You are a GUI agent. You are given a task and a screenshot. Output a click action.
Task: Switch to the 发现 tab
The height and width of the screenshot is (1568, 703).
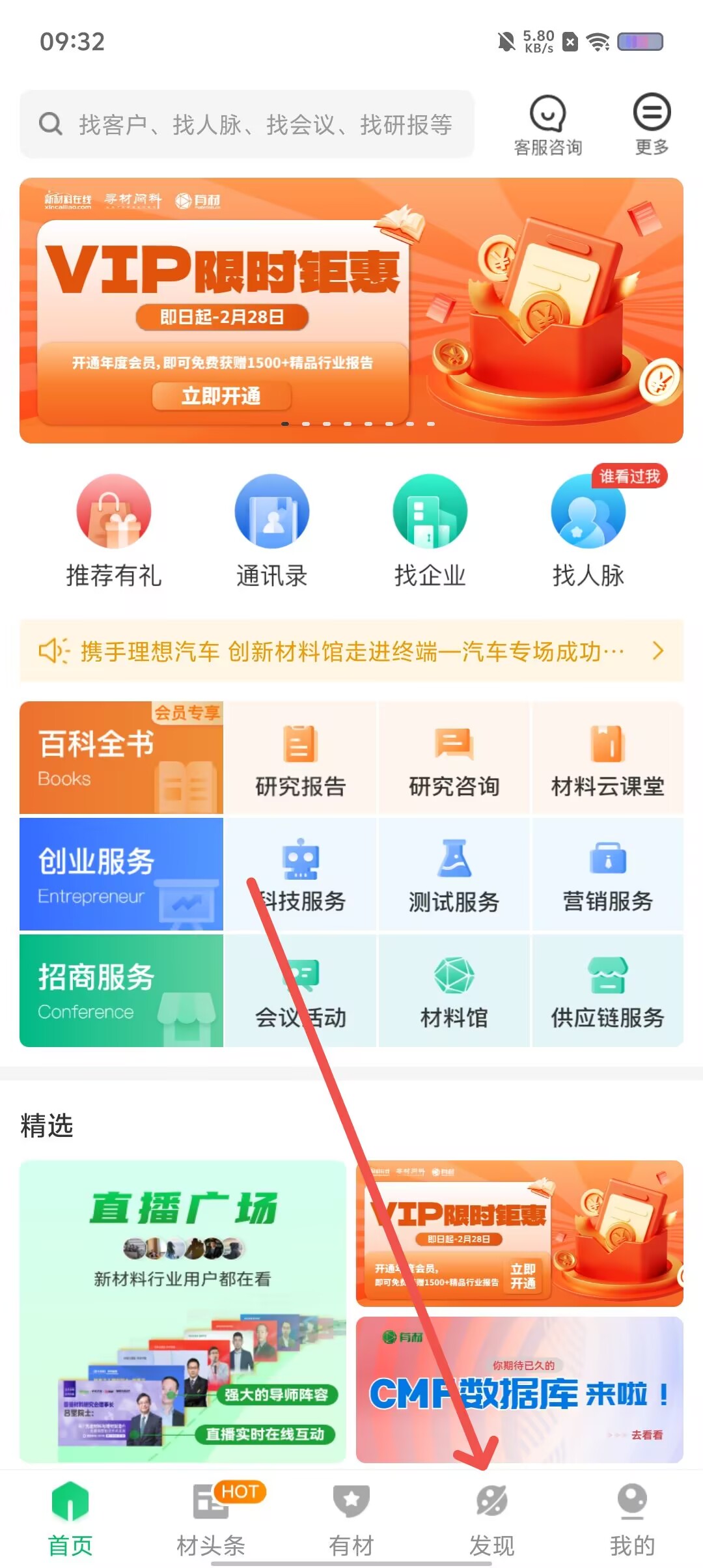click(492, 1519)
